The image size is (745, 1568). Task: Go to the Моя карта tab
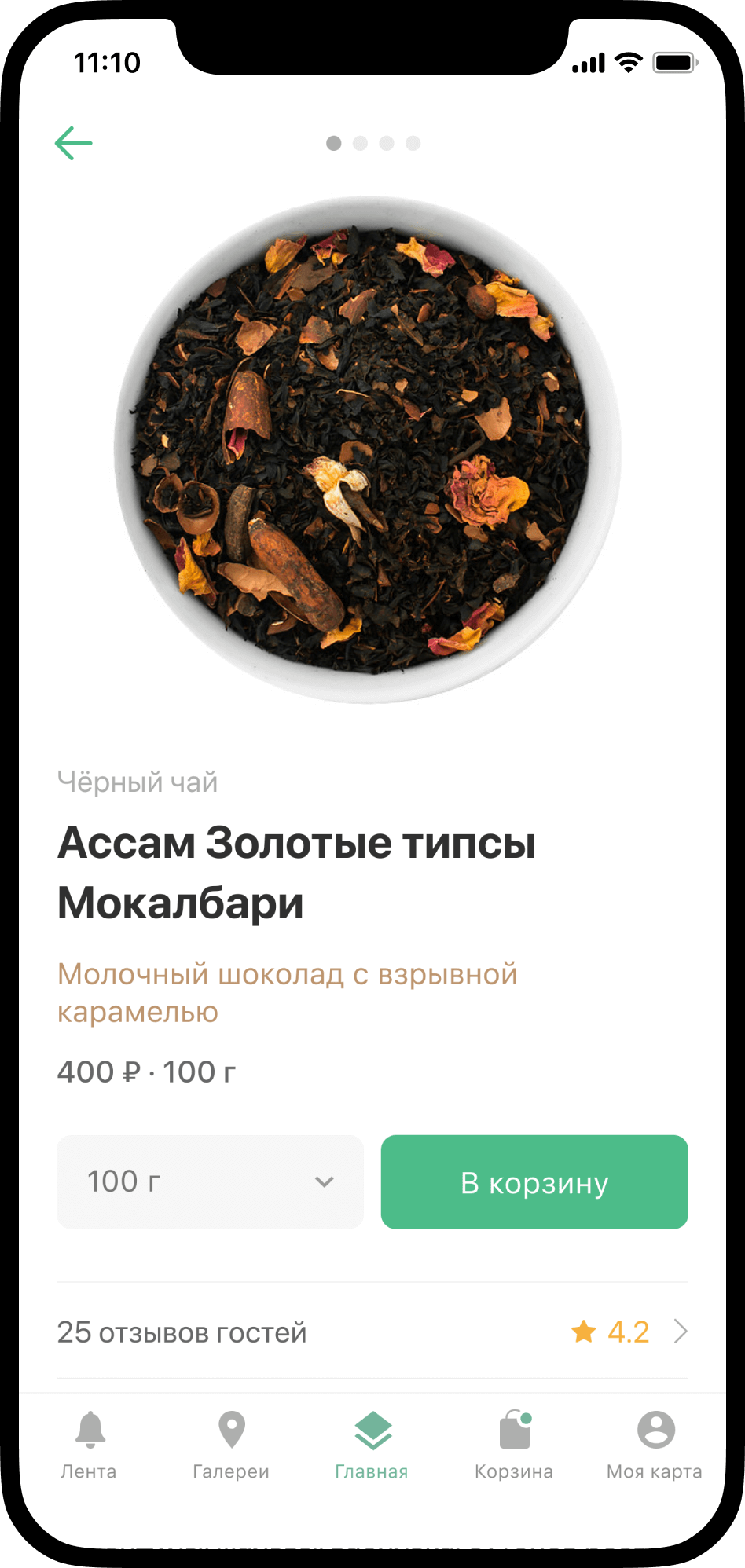click(x=655, y=1444)
